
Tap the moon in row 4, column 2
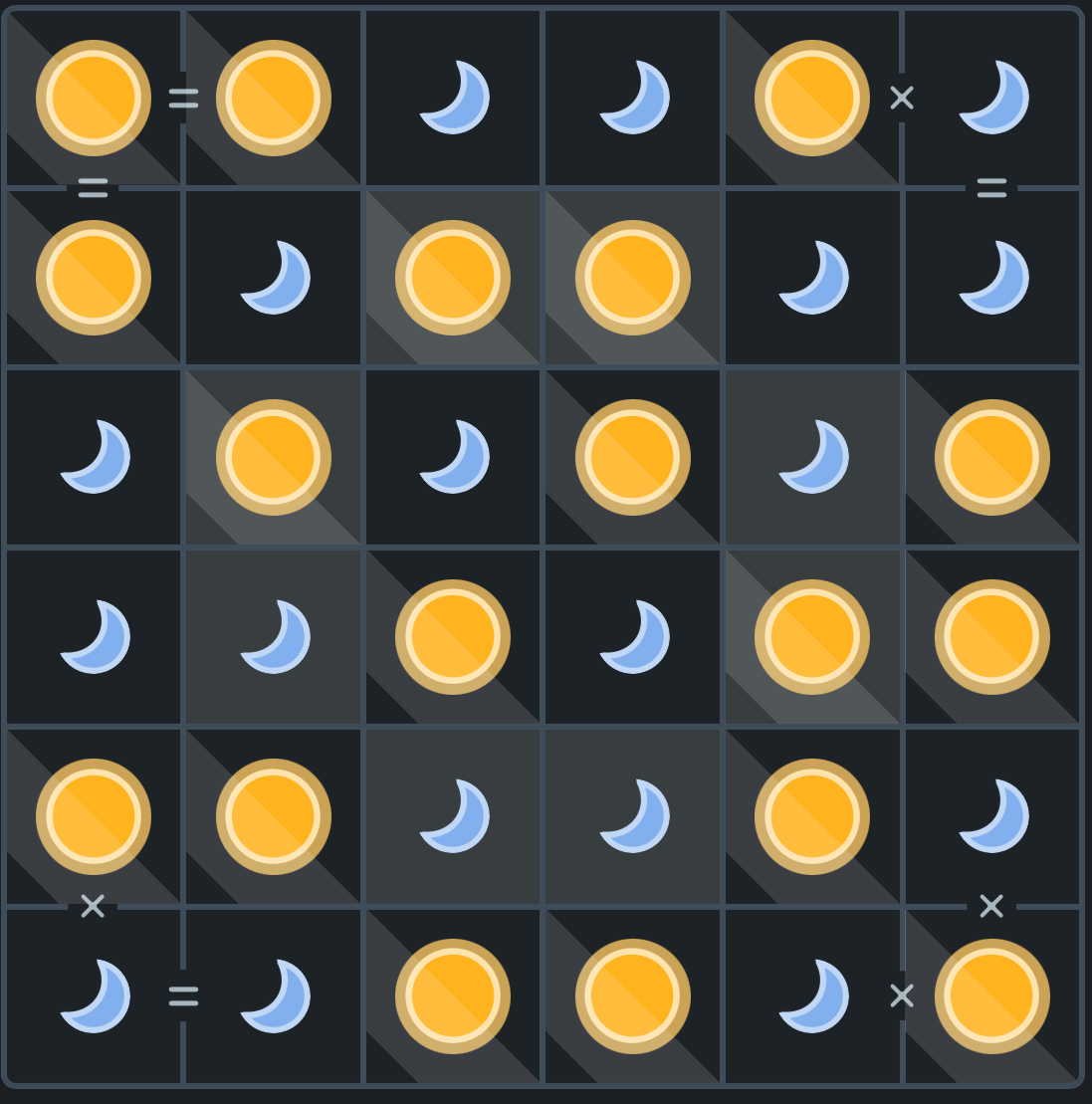pos(274,637)
